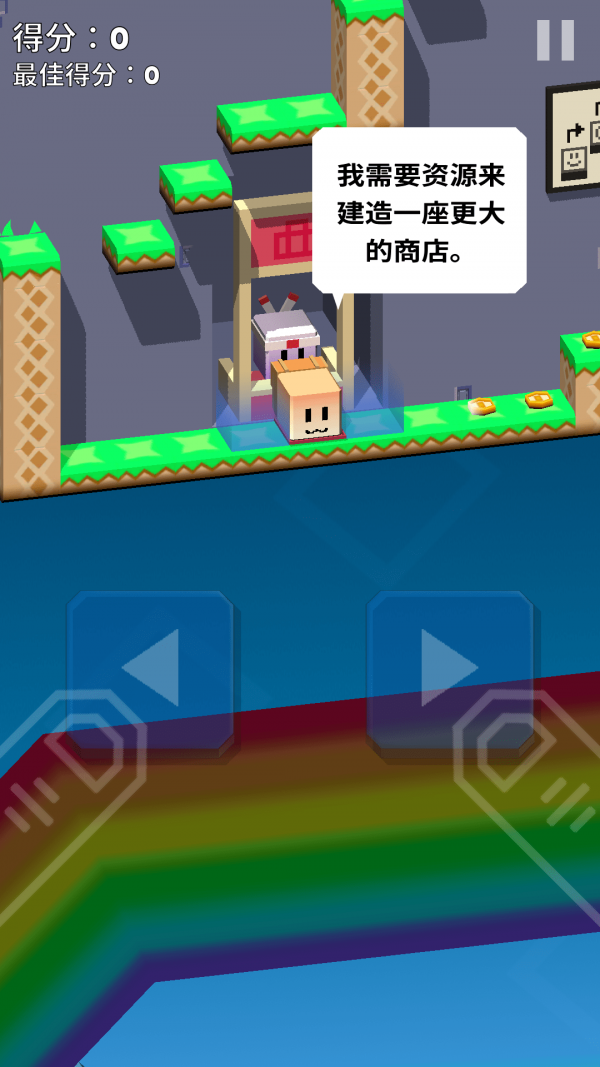600x1067 pixels.
Task: Move the character left with the arrow
Action: (x=151, y=669)
